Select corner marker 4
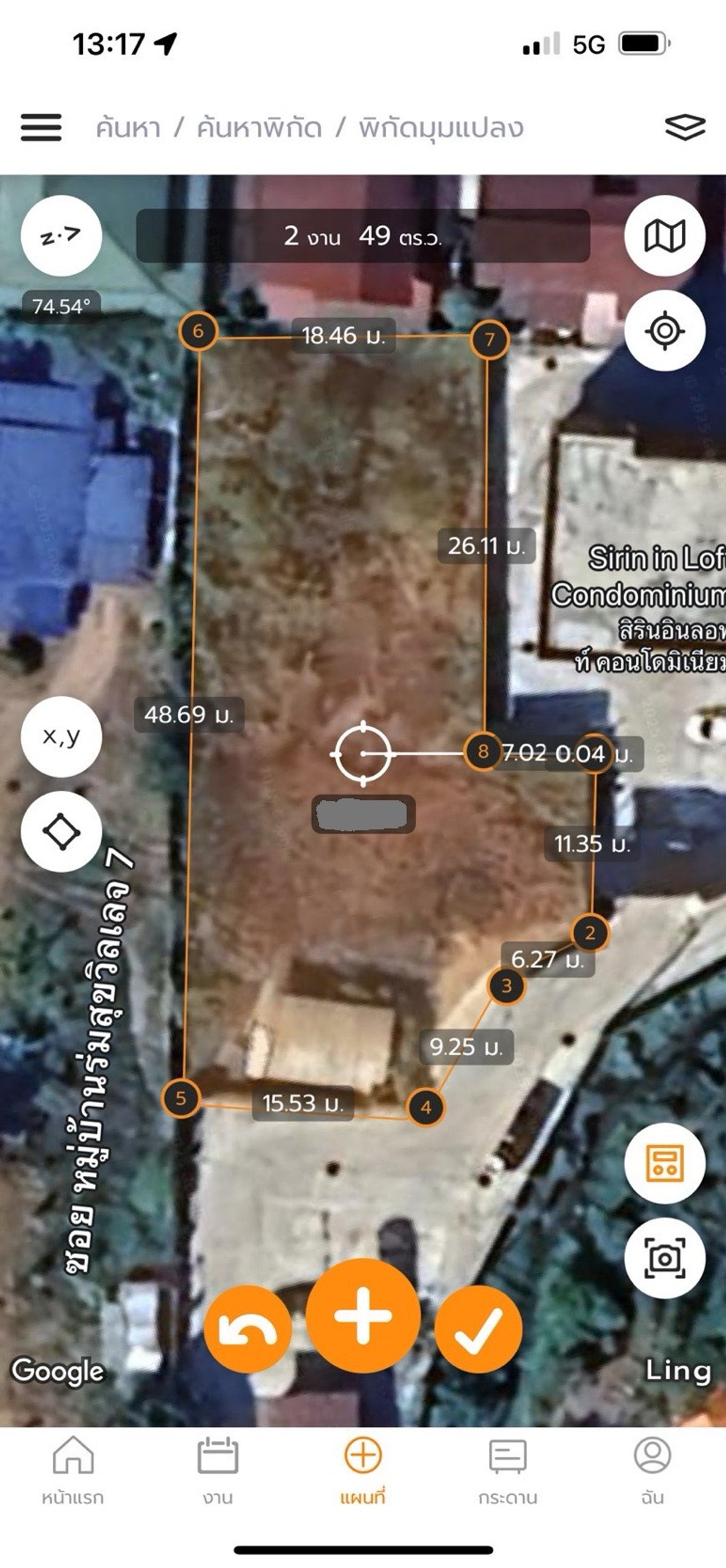 426,1107
